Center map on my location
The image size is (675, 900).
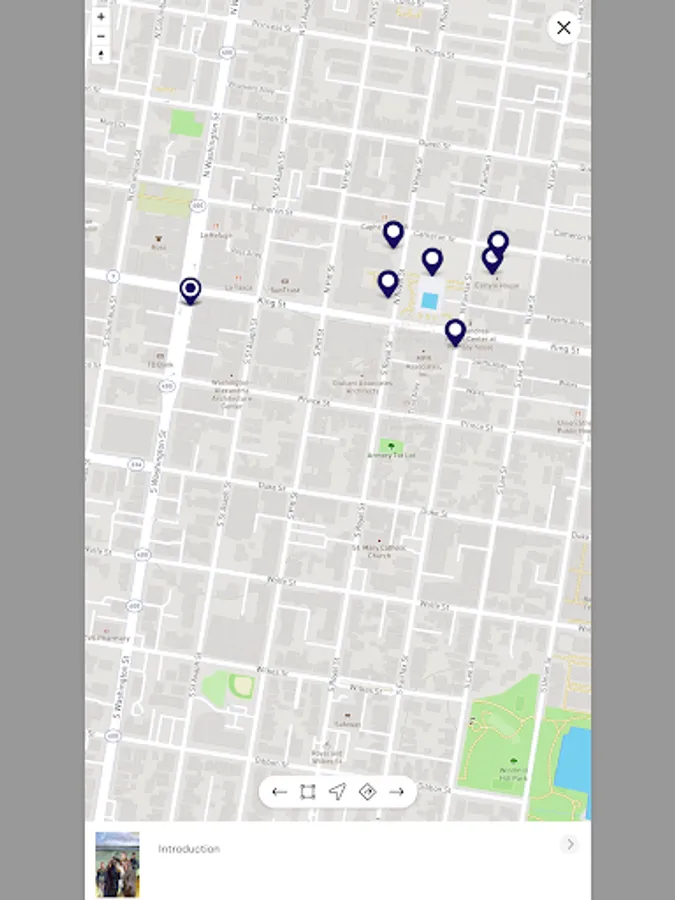(338, 792)
